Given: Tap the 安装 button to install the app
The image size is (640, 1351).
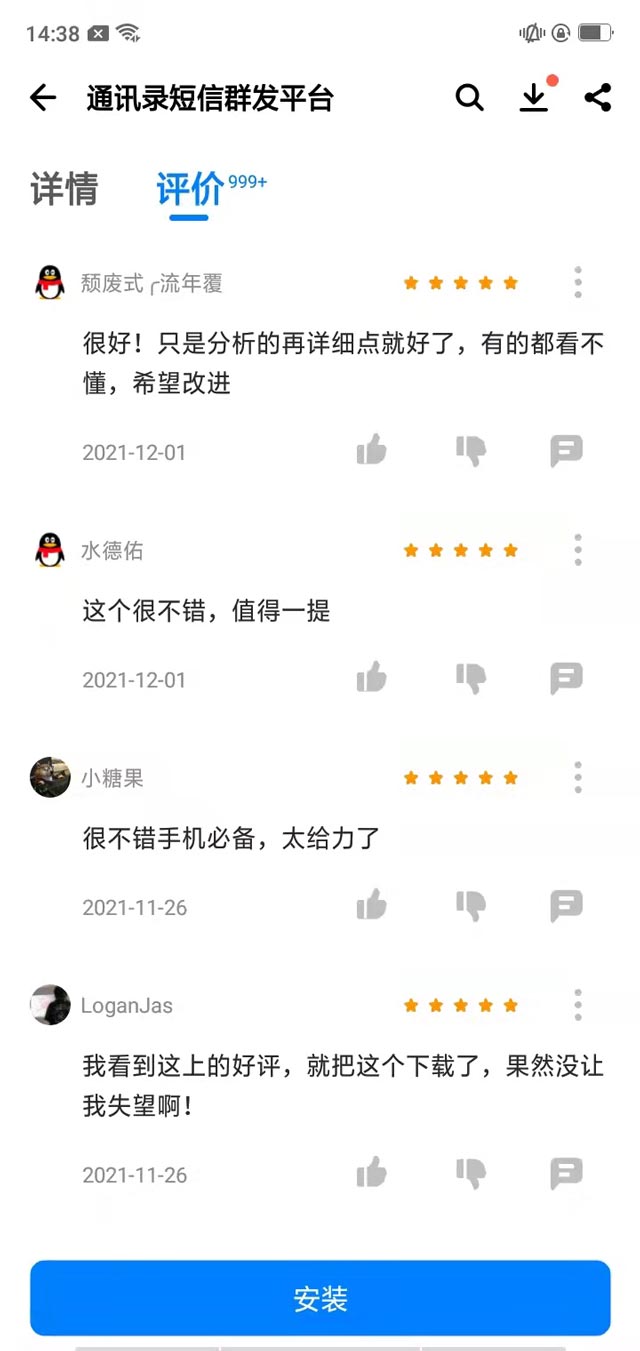Looking at the screenshot, I should [x=320, y=1298].
